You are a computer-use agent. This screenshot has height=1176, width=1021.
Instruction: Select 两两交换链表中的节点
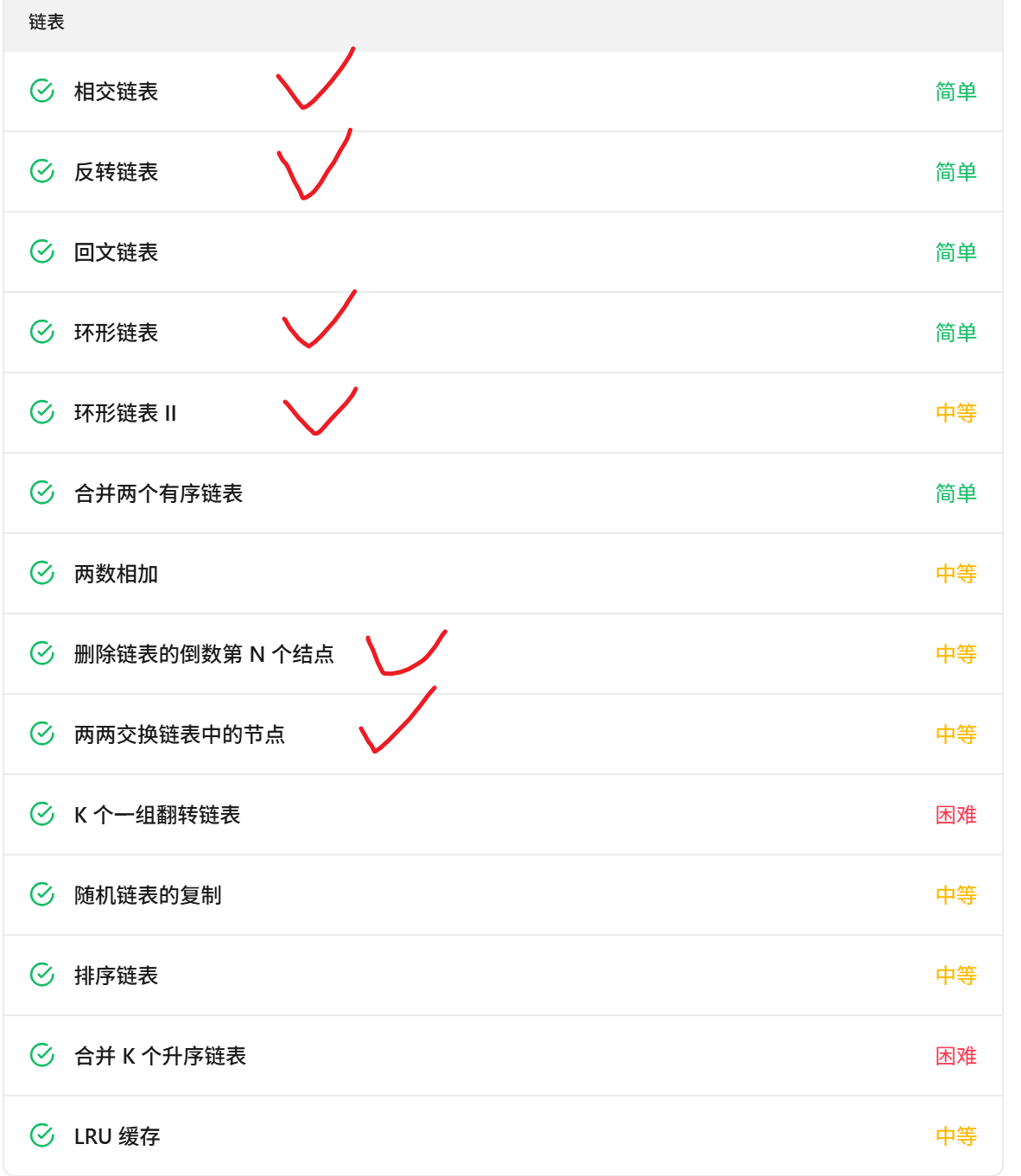pos(179,734)
